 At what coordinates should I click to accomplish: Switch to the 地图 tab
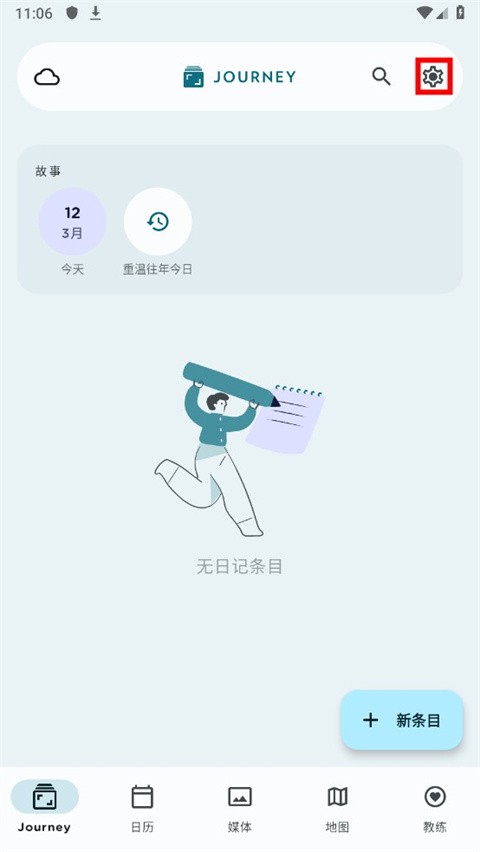[337, 807]
